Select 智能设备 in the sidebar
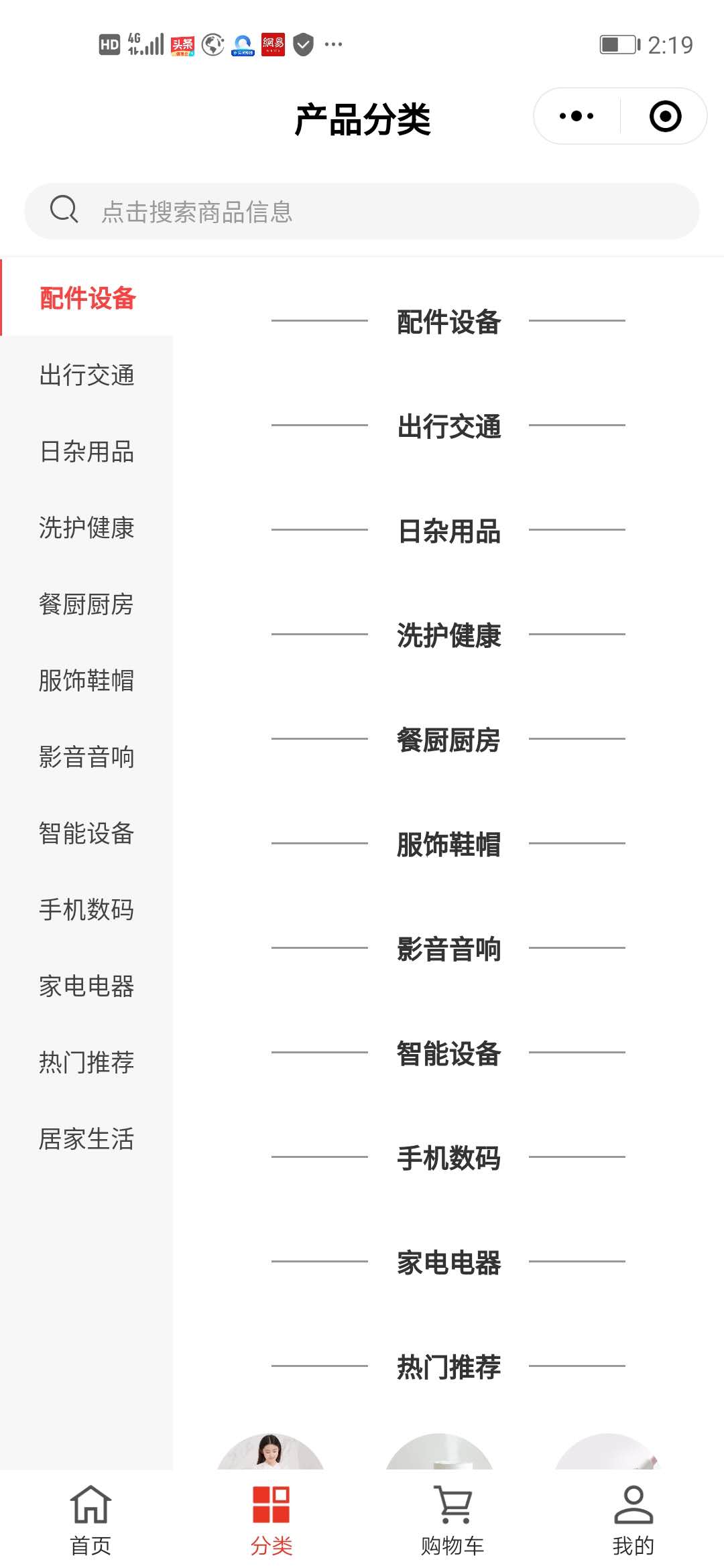Viewport: 724px width, 1568px height. 86,833
